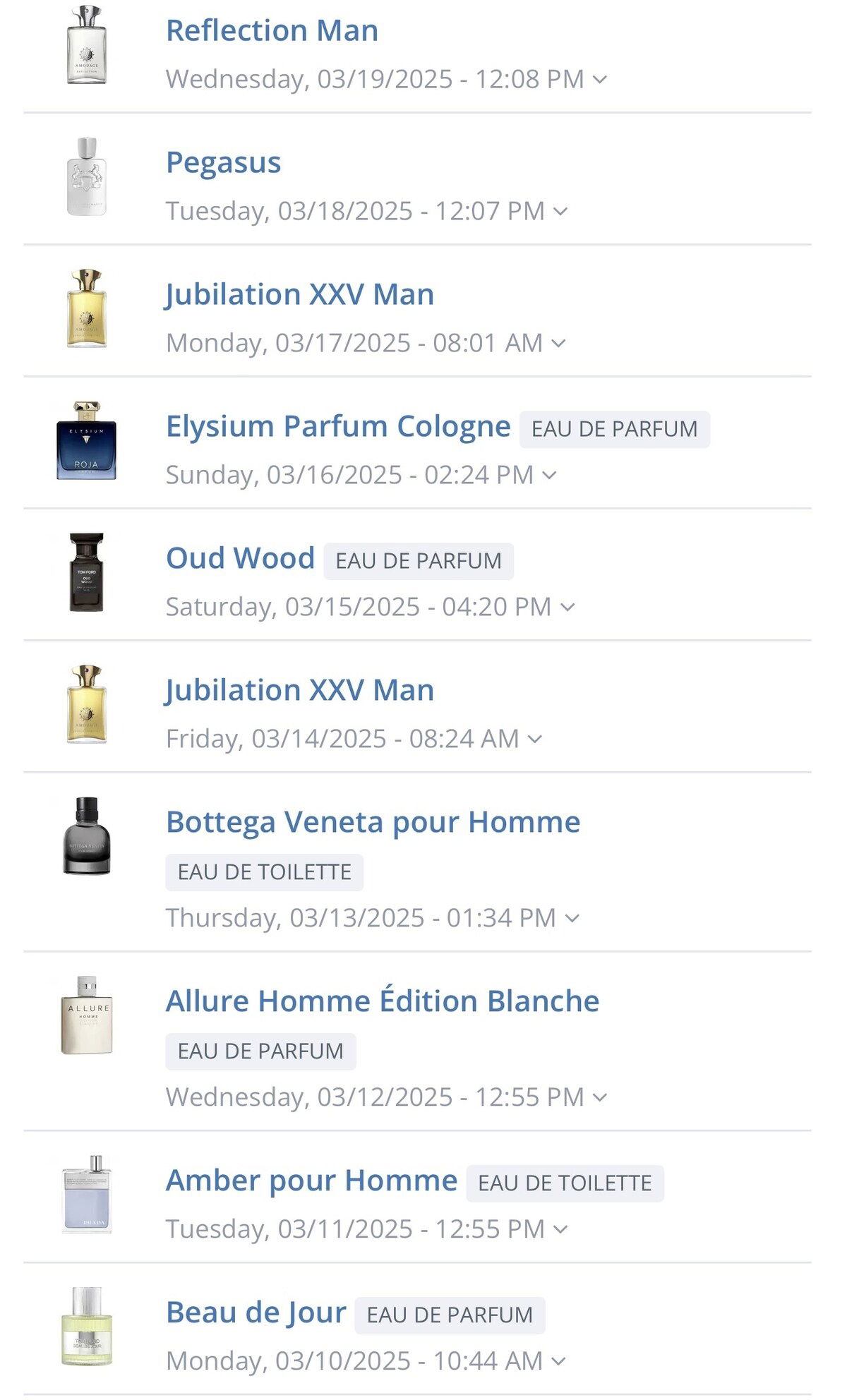Viewport: 847px width, 1400px height.
Task: Expand the Tuesday 03/11/2025 date chevron
Action: [560, 1230]
